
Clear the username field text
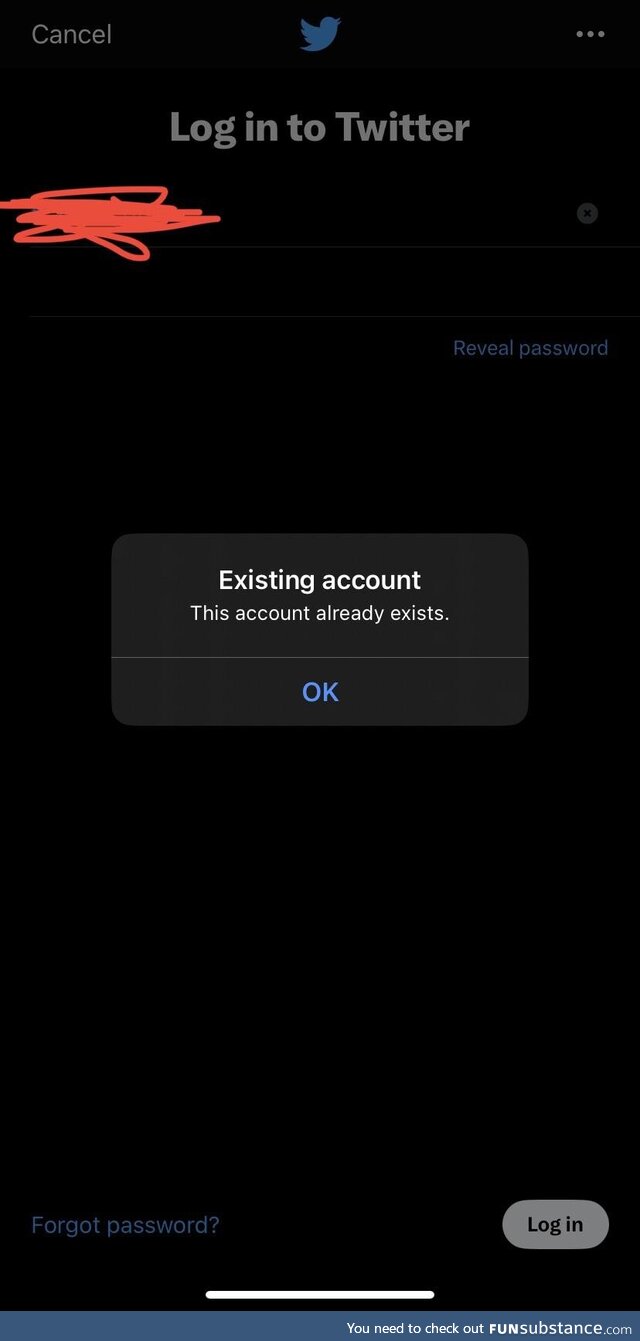click(x=587, y=213)
